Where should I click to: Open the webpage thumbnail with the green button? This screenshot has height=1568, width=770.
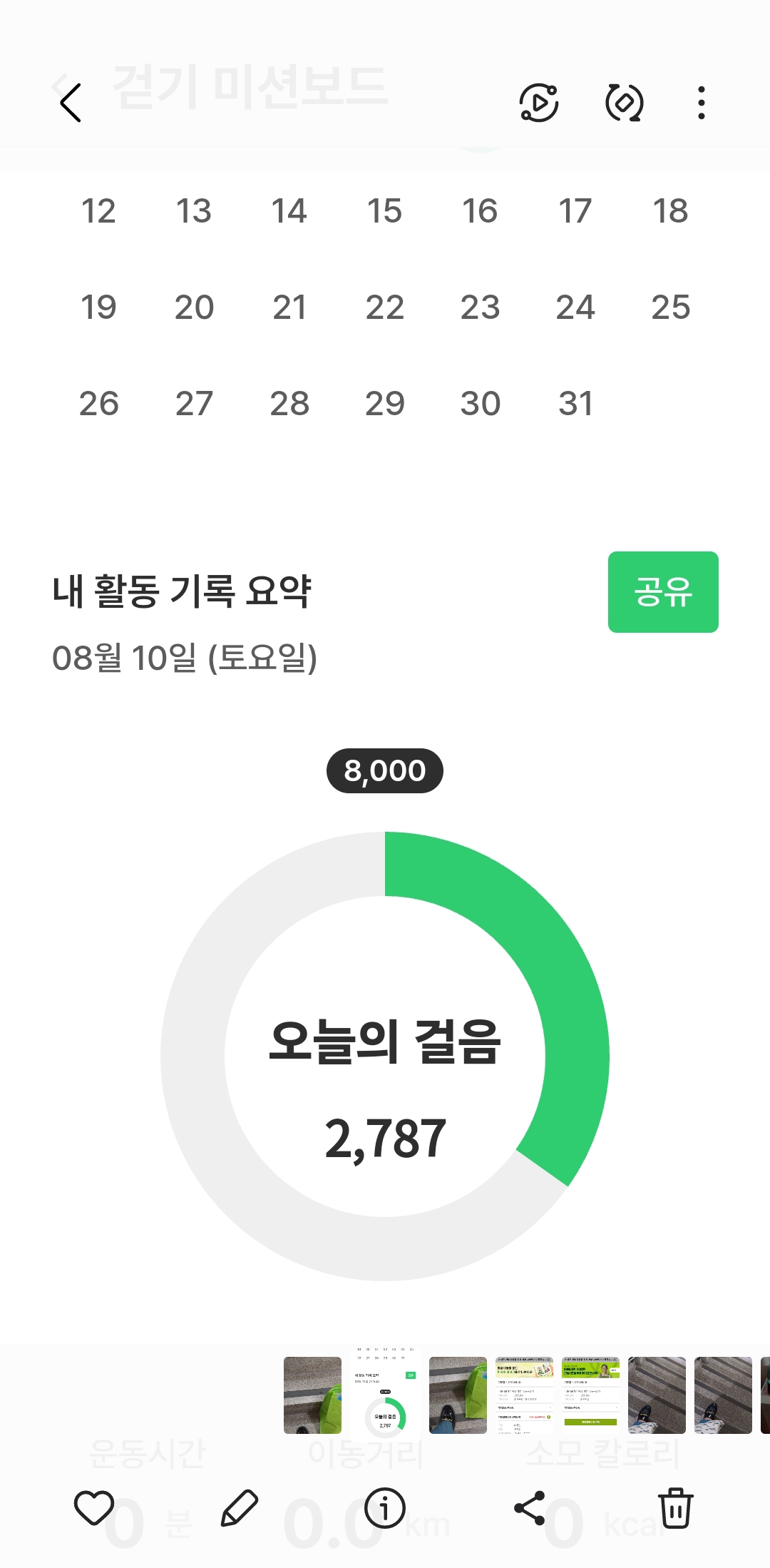[590, 1395]
